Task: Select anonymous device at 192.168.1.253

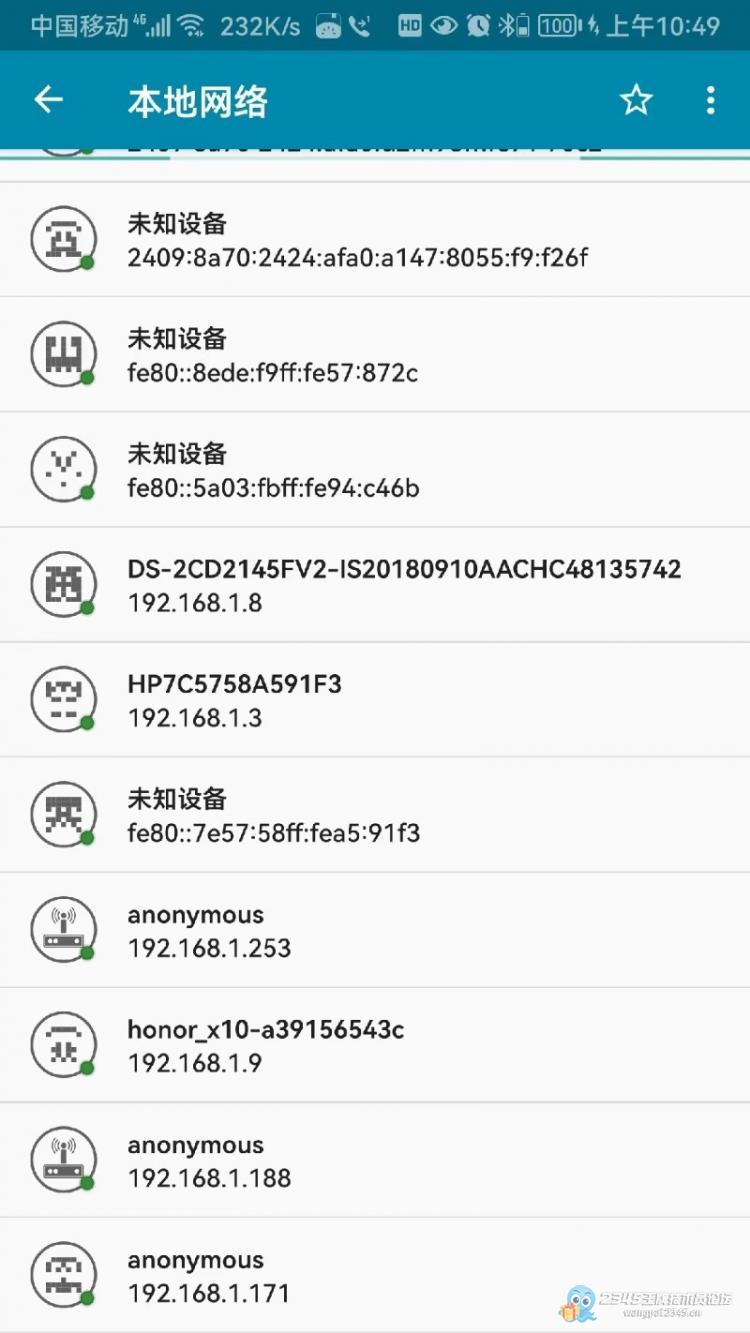Action: (x=375, y=930)
